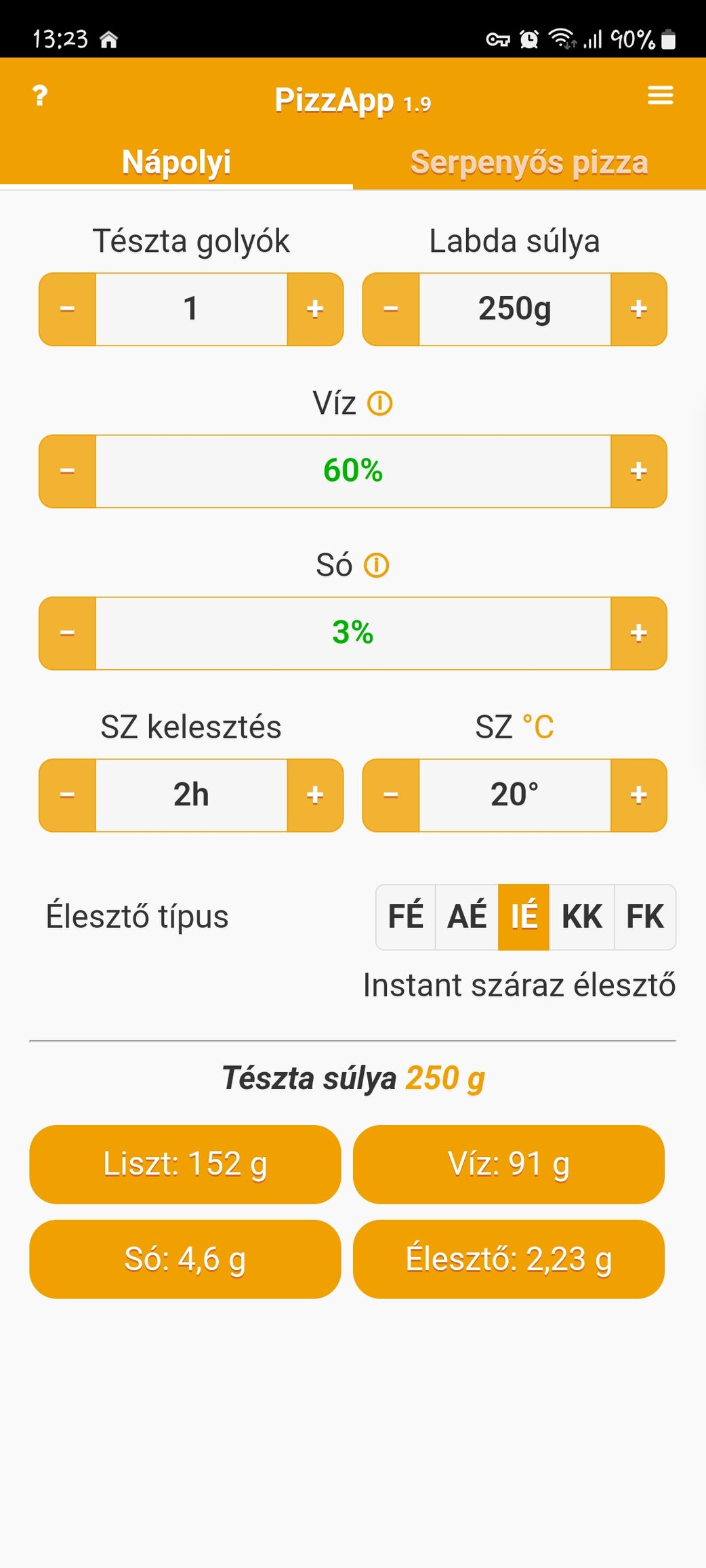
Task: Raise the Víz percentage with plus
Action: (639, 471)
